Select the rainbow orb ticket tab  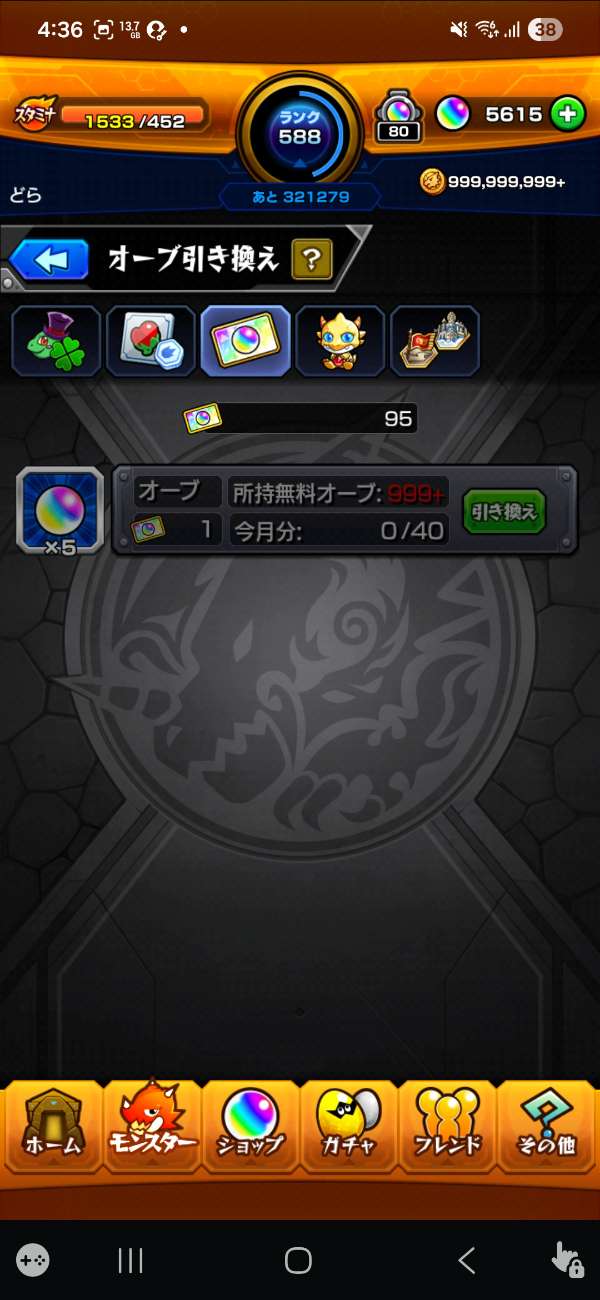(x=246, y=341)
